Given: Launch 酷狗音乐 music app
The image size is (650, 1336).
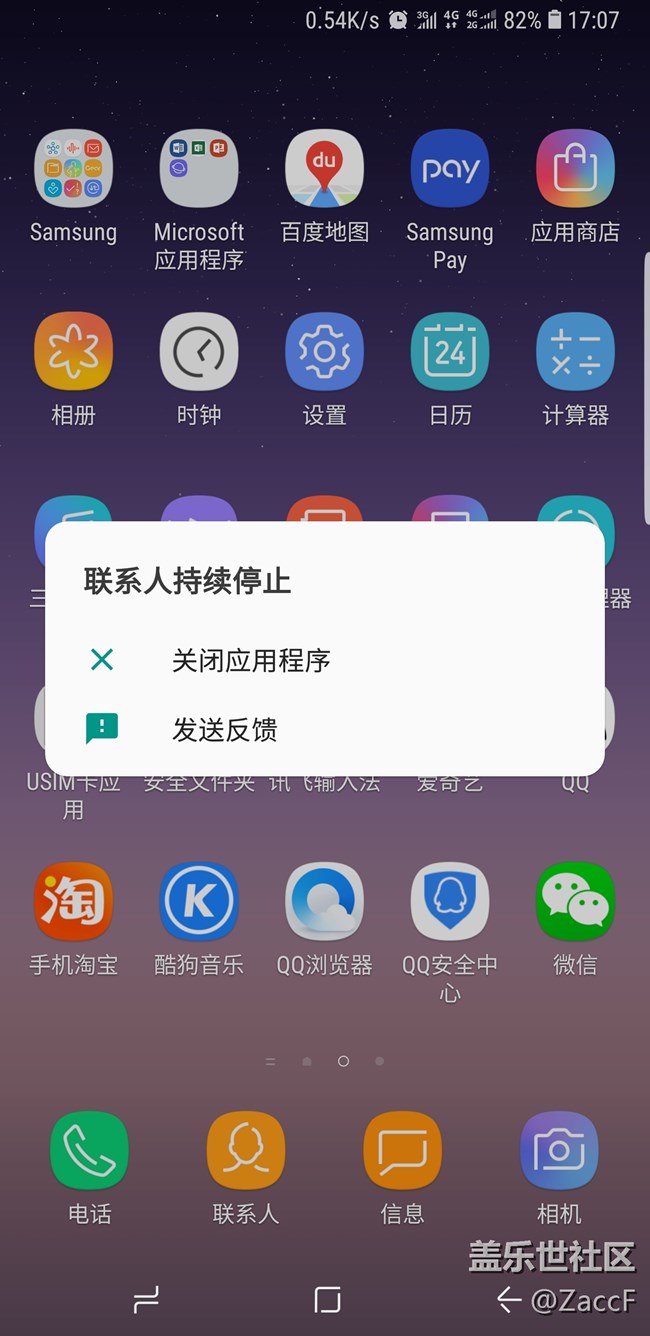Looking at the screenshot, I should (199, 902).
